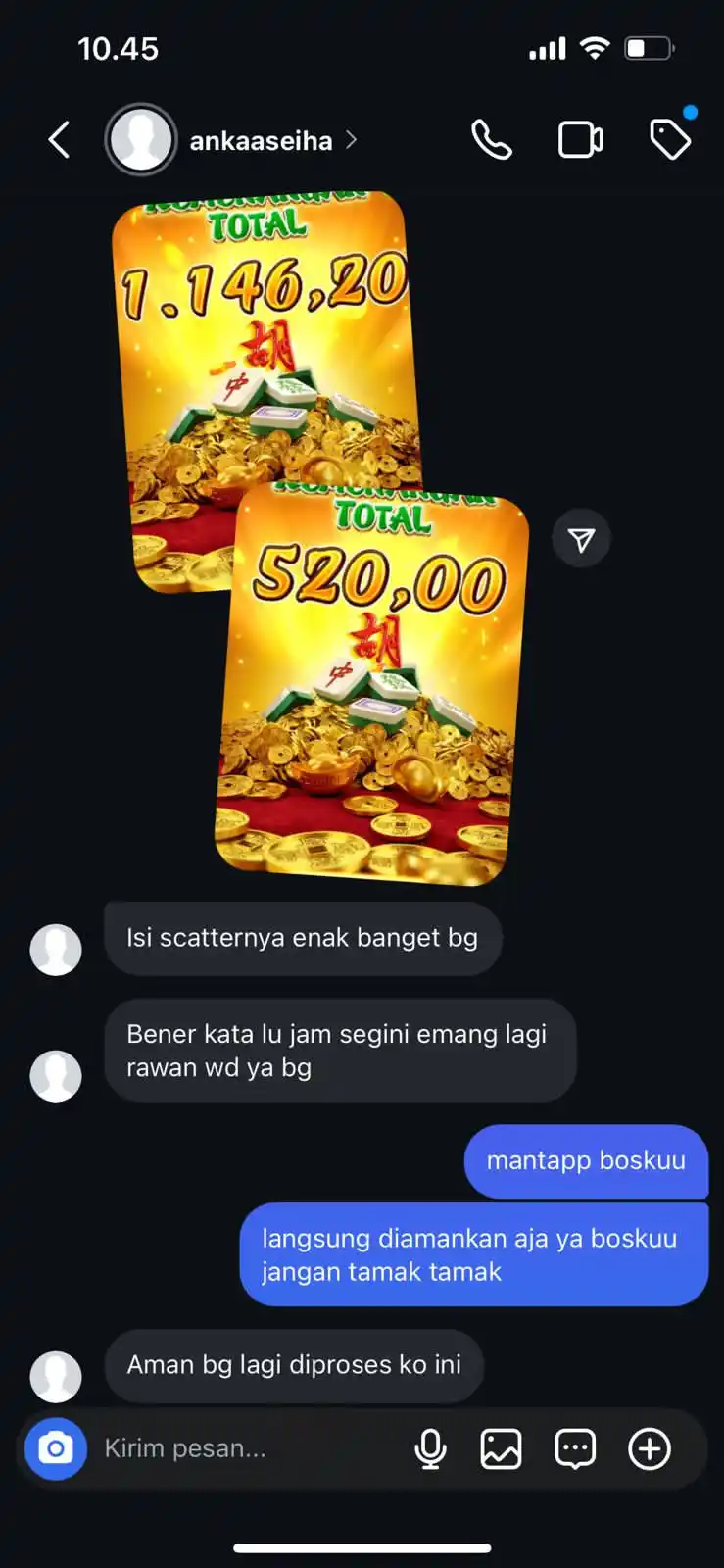Open more options with the plus icon
The height and width of the screenshot is (1568, 724).
click(650, 1448)
